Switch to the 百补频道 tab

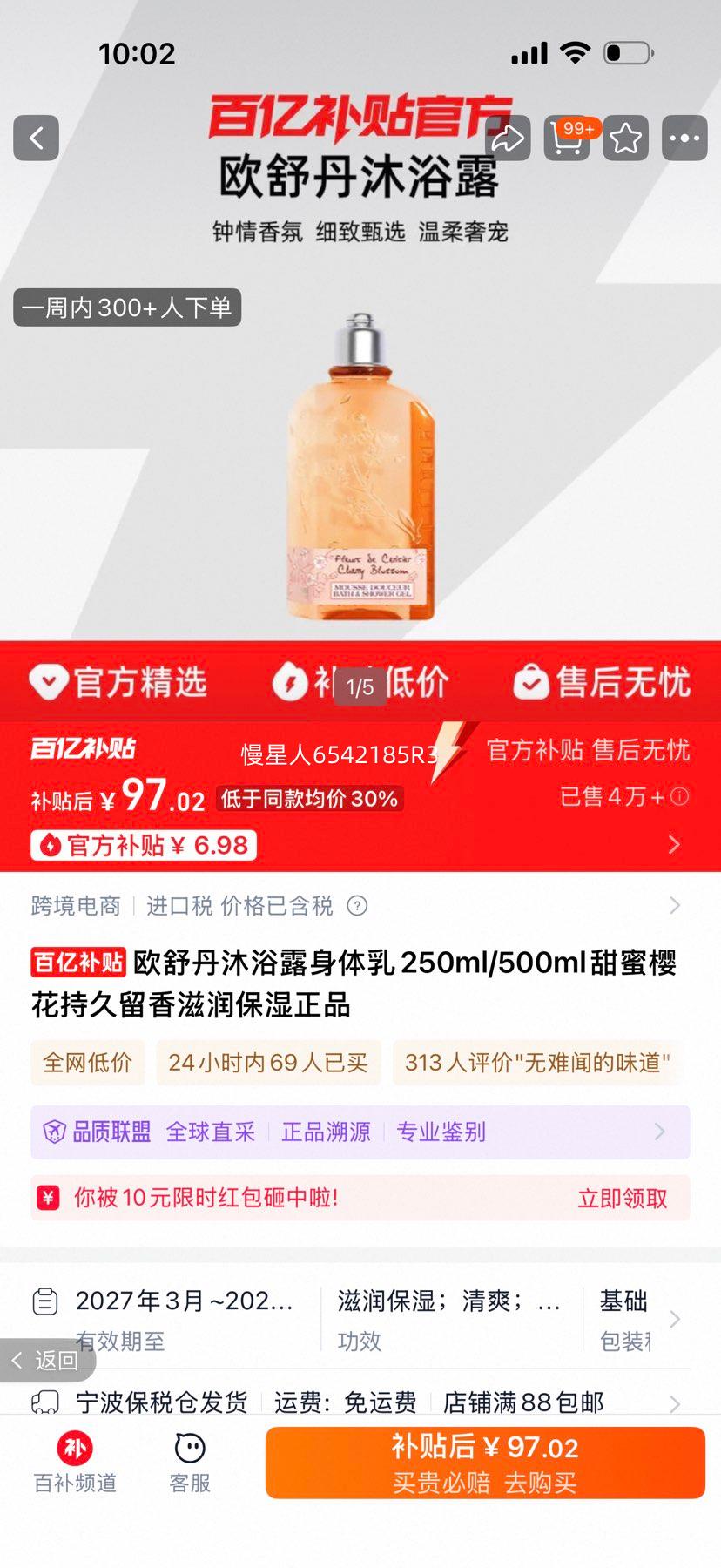tap(75, 1462)
